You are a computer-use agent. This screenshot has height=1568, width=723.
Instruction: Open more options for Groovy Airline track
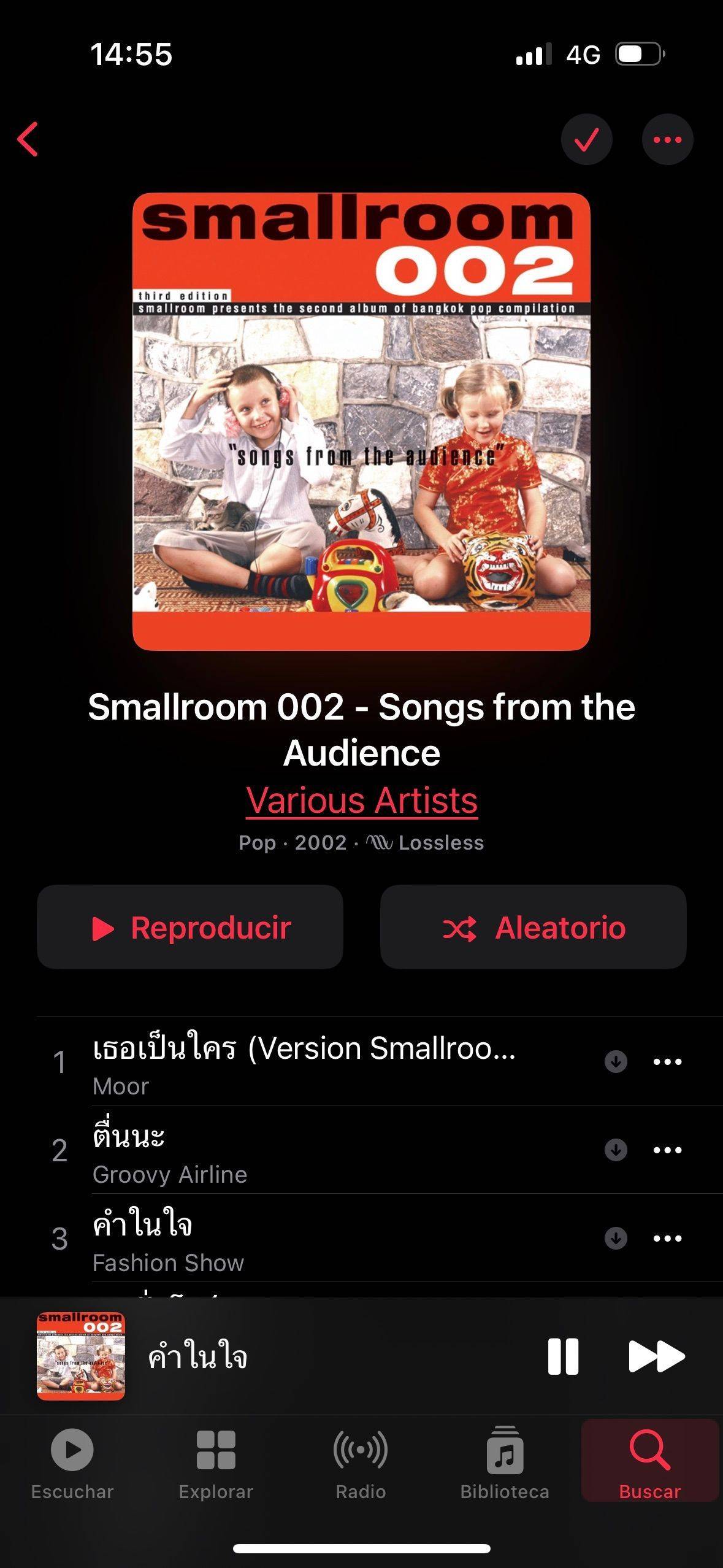point(668,1150)
